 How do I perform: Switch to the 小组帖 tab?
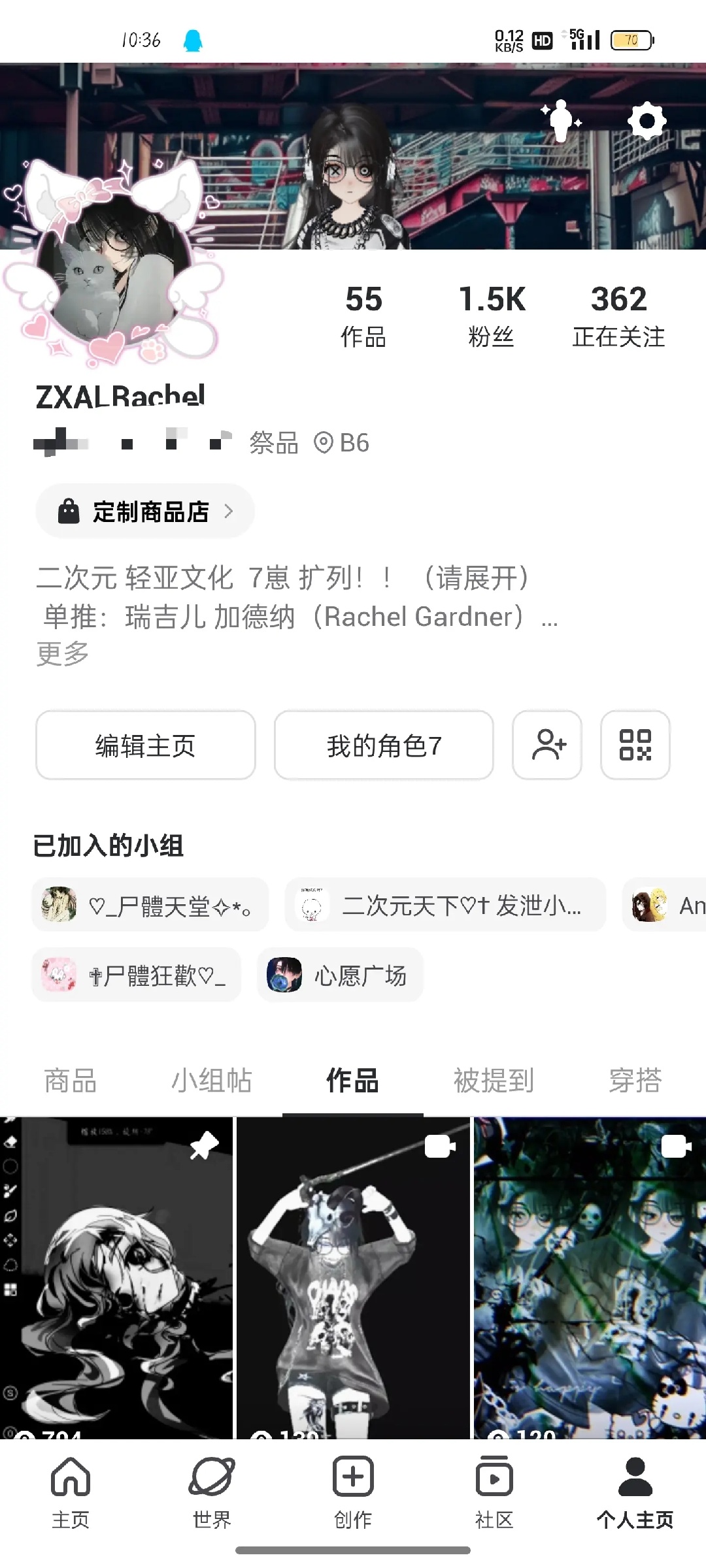pyautogui.click(x=212, y=1081)
